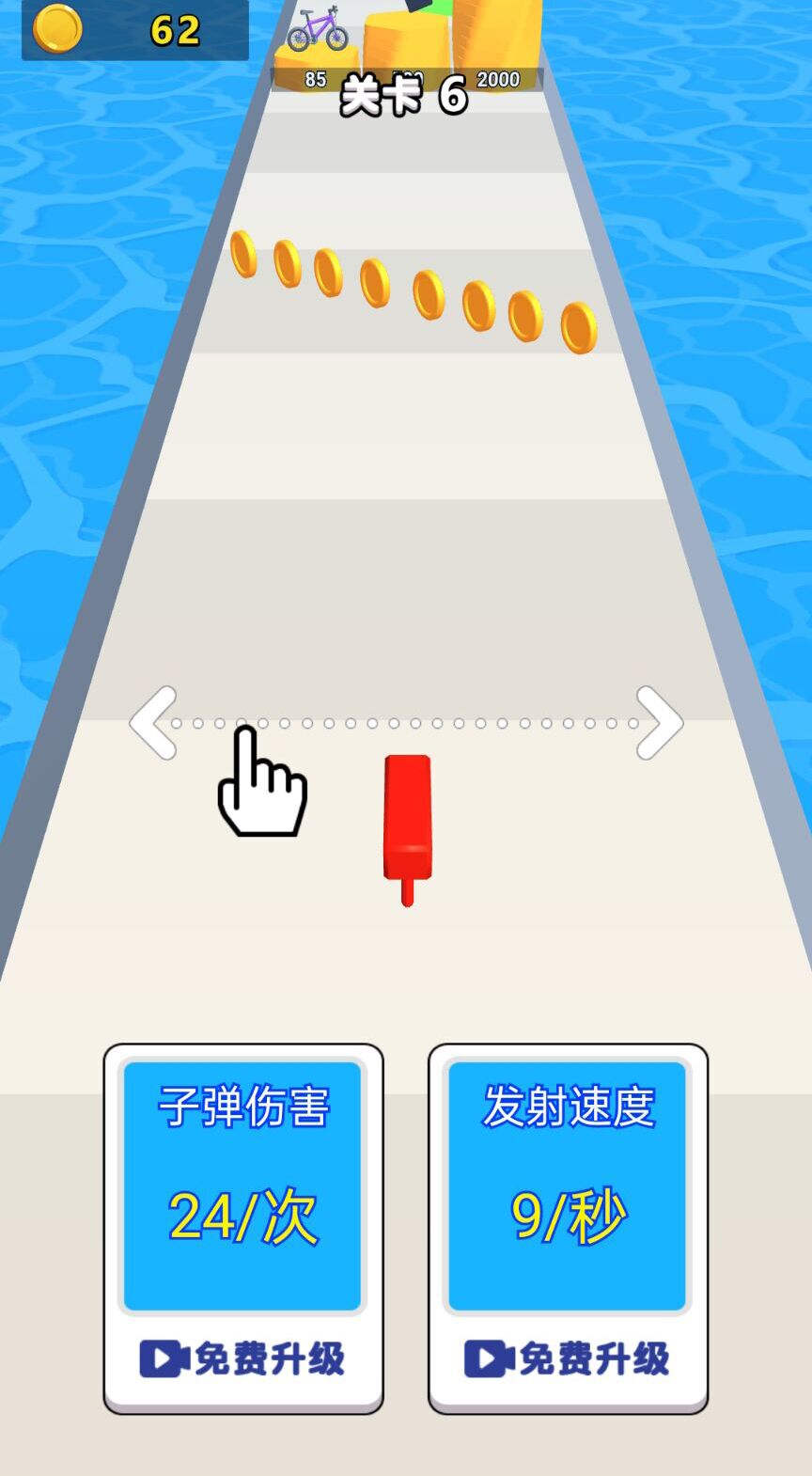Upgrade fire rate (发射速度) for free
812x1476 pixels.
point(568,1358)
